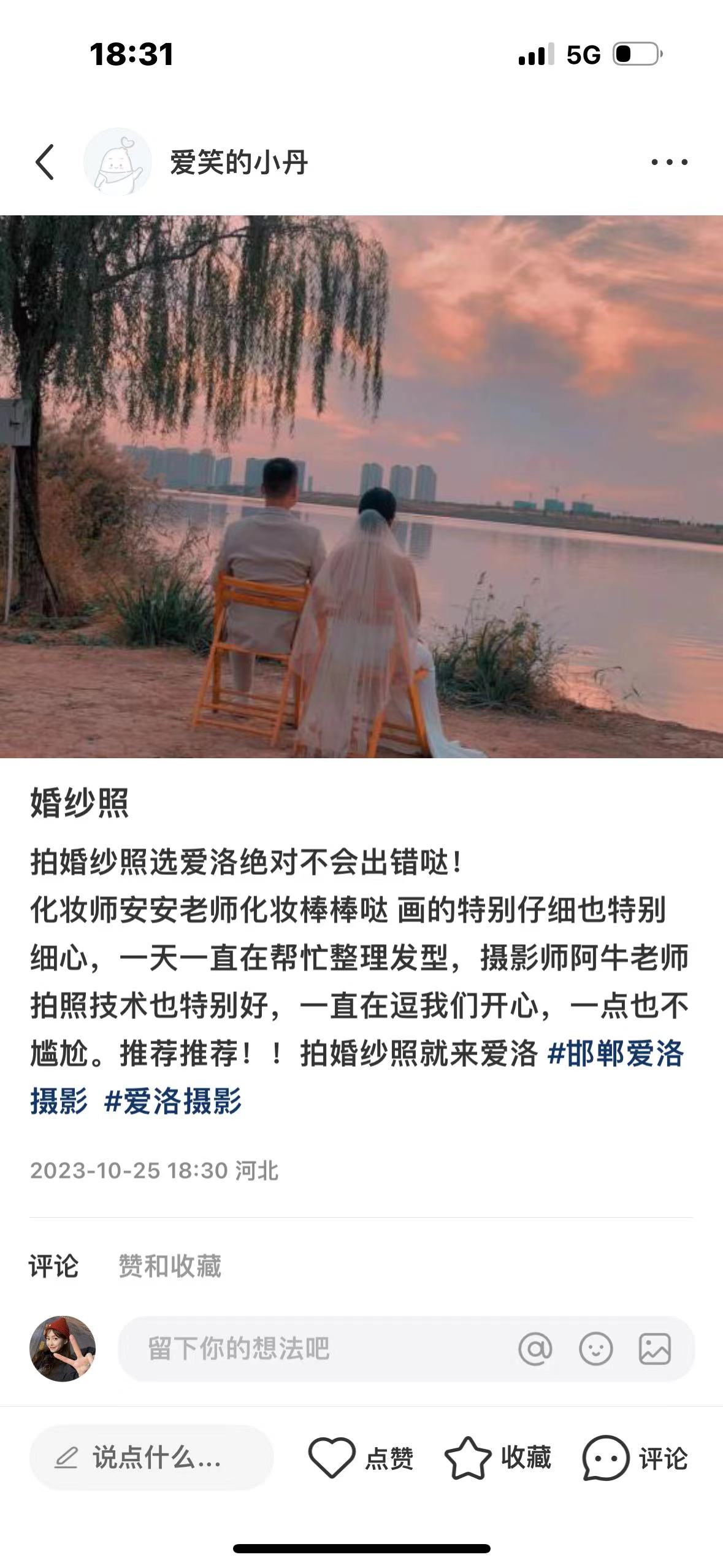Like this post with 点赞

coord(360,1458)
